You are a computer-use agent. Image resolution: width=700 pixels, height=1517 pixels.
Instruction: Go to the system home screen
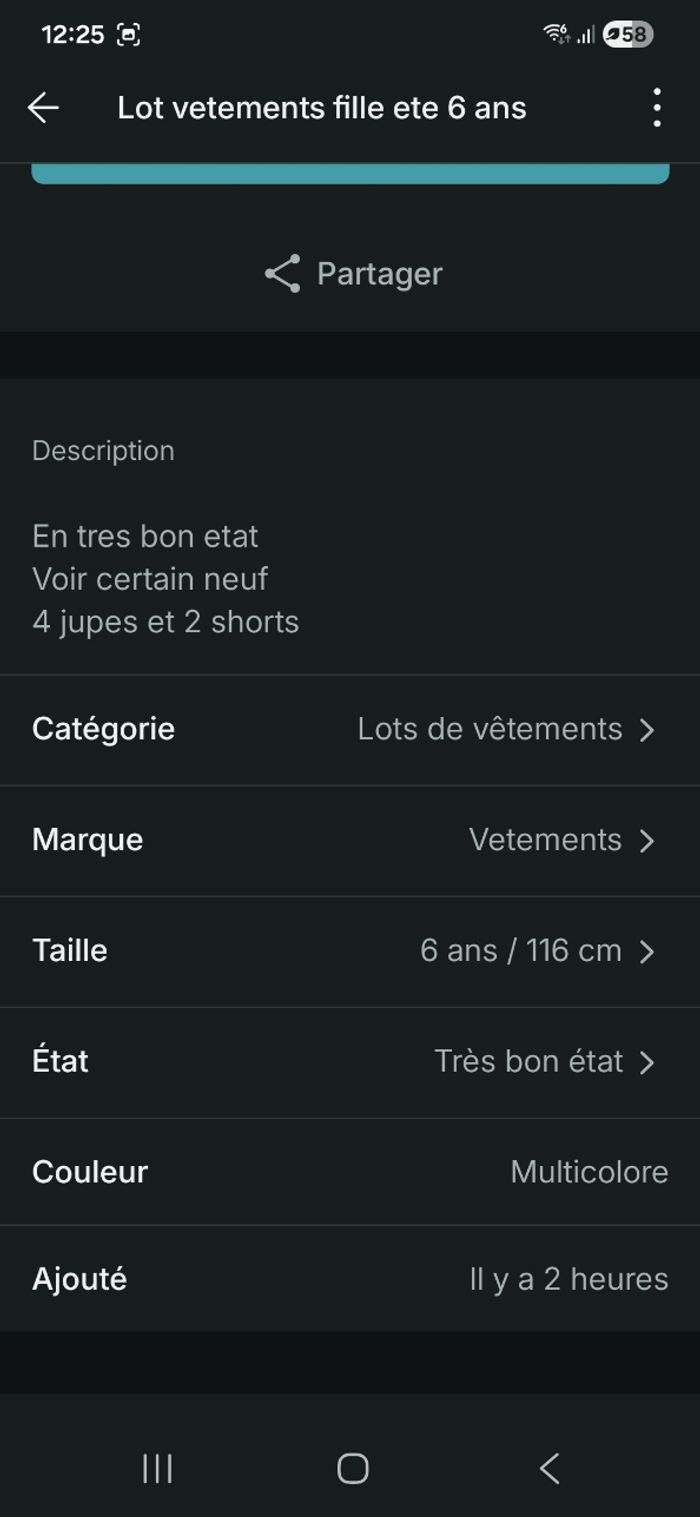point(352,1468)
